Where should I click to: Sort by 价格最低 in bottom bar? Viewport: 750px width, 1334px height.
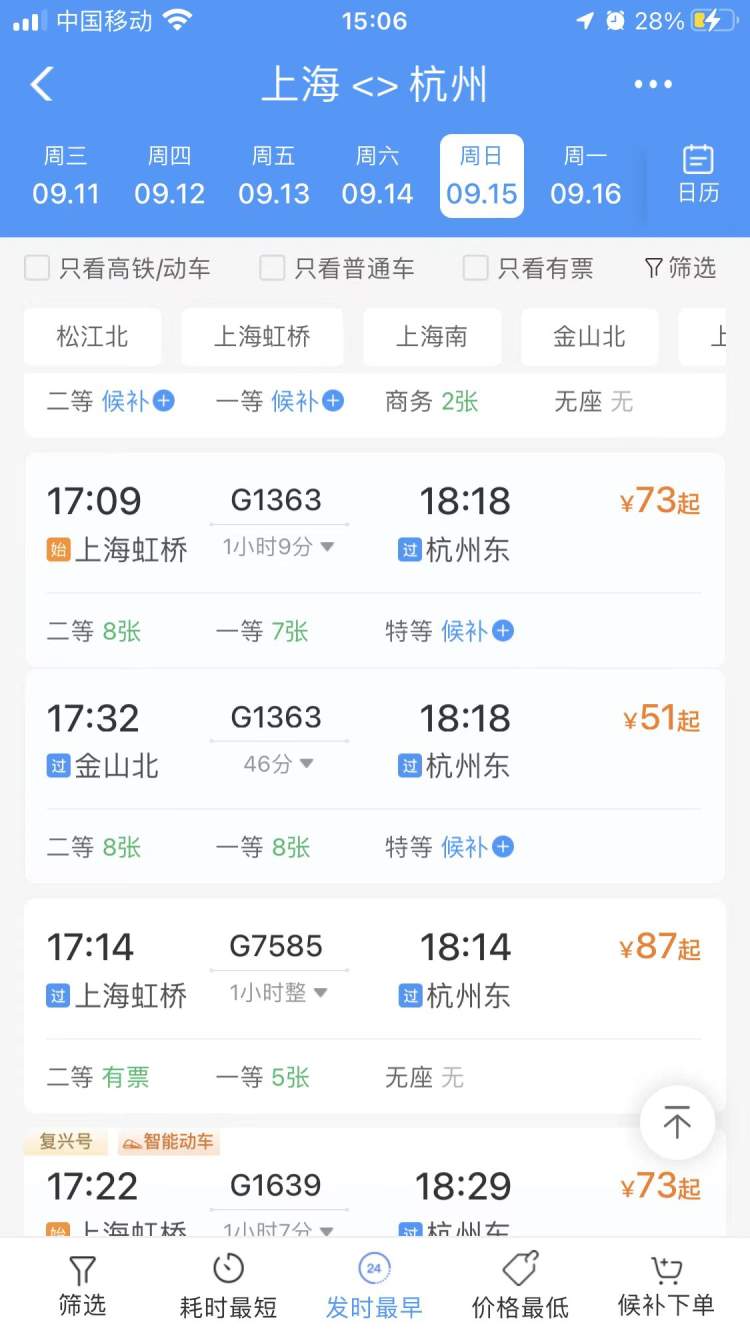pos(520,1286)
